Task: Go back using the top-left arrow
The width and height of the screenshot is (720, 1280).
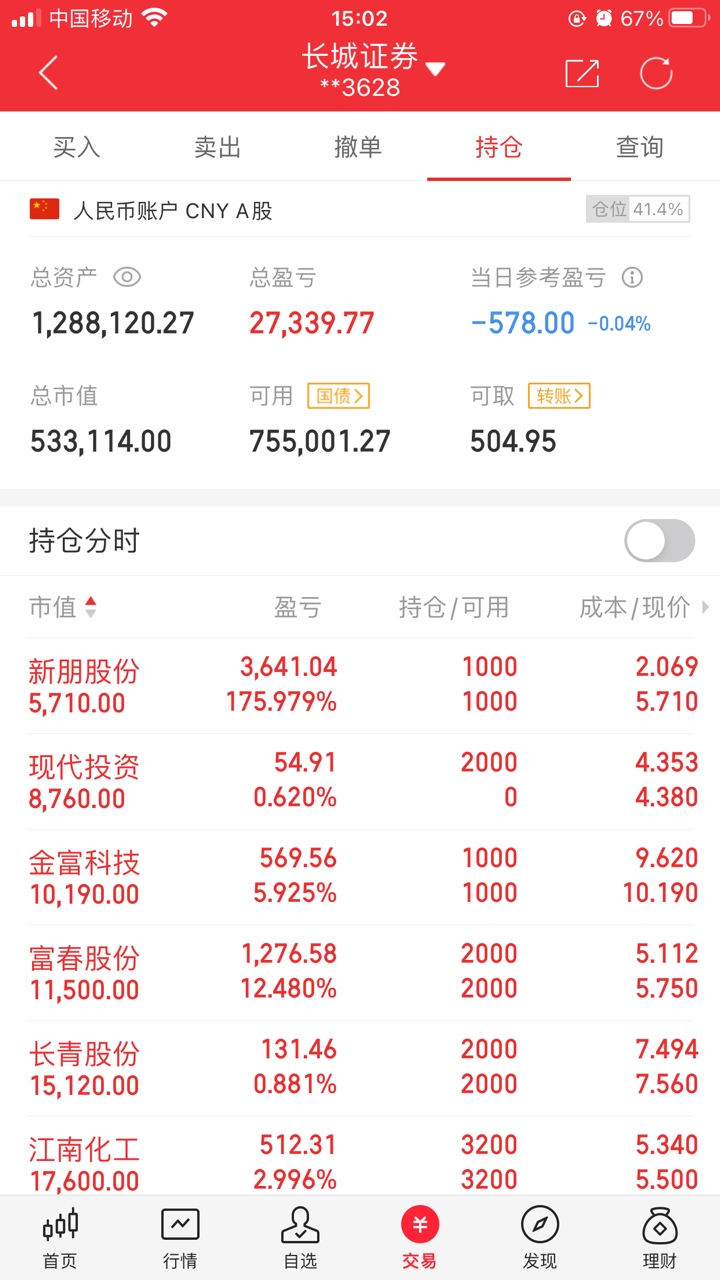Action: click(x=48, y=72)
